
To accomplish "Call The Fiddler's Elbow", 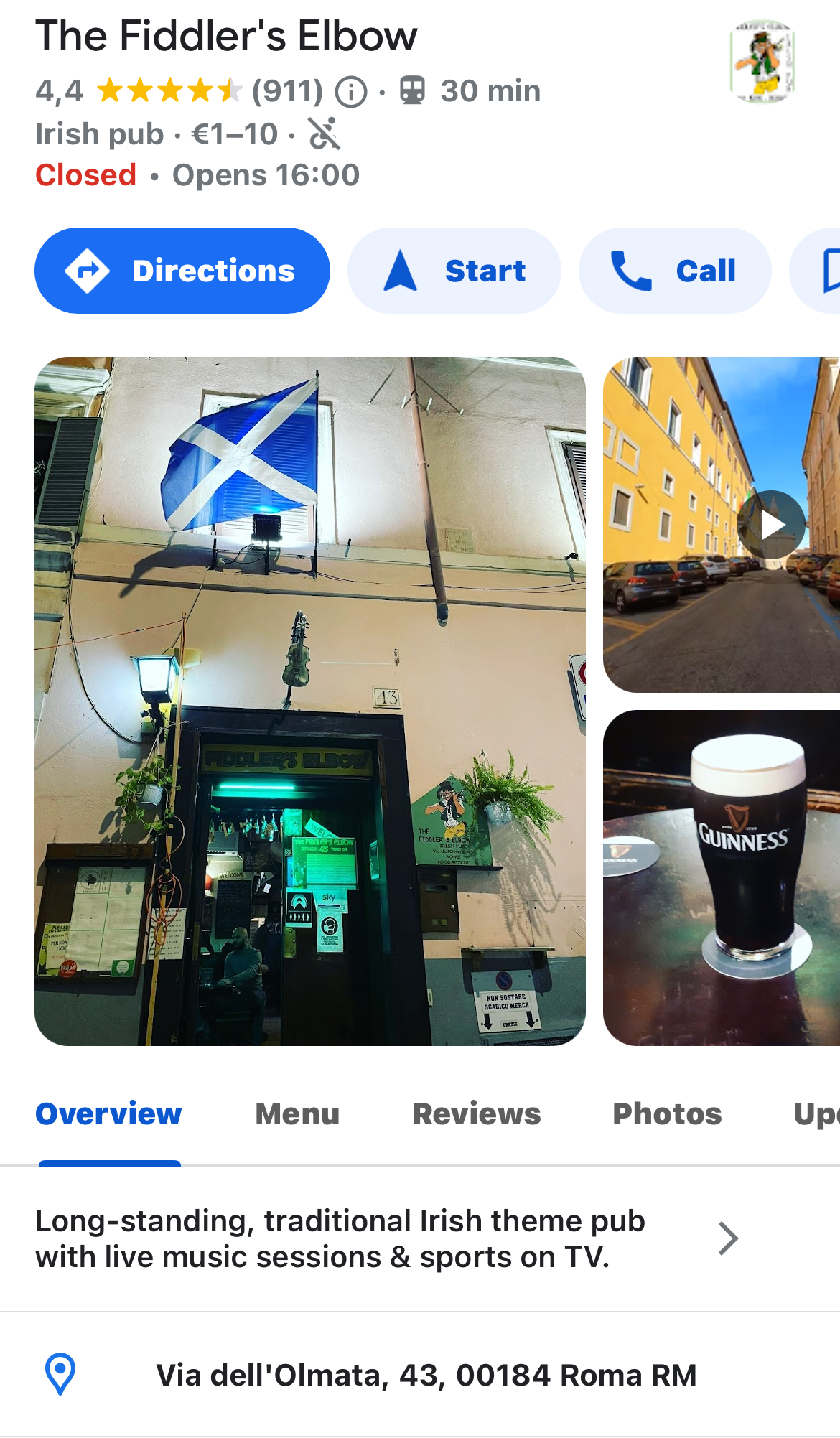I will [x=675, y=271].
